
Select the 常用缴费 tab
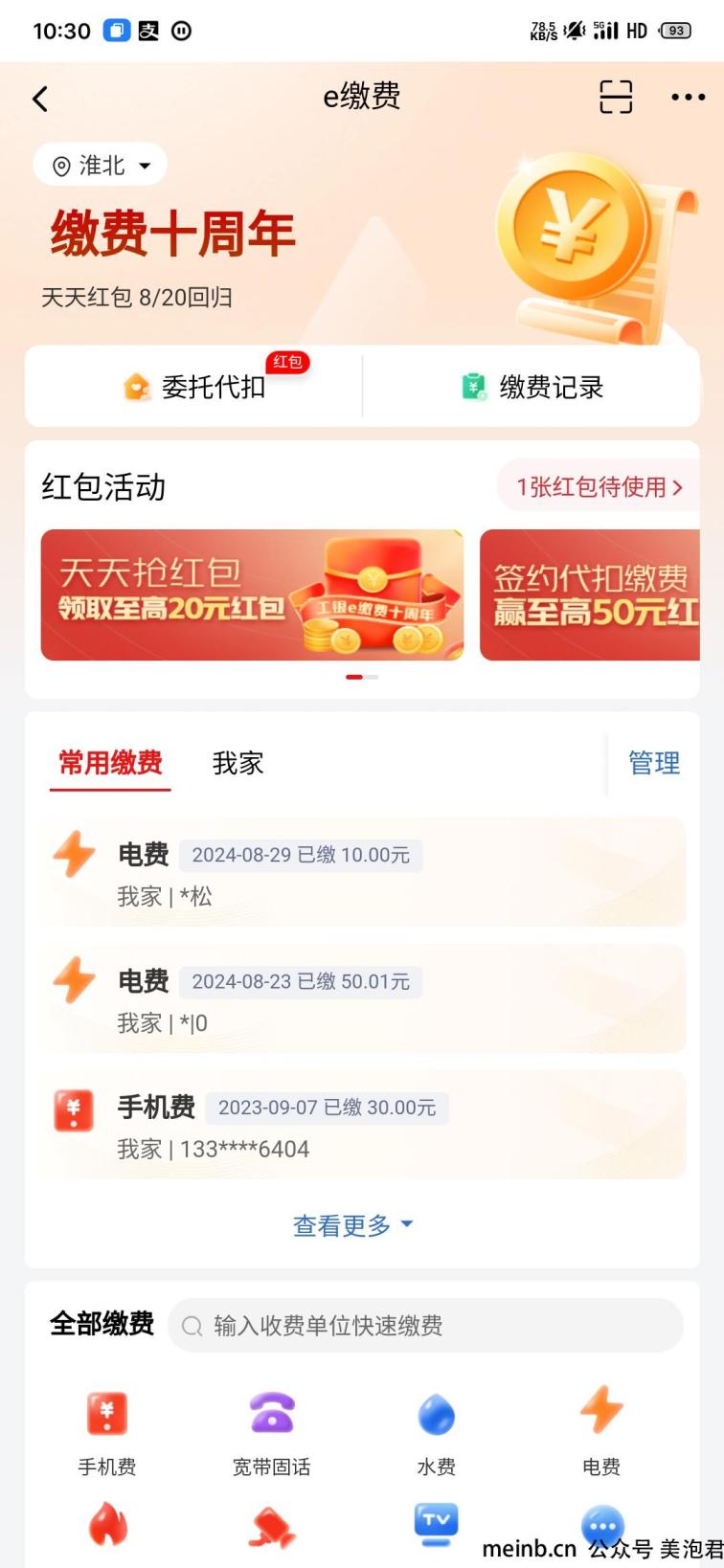[110, 763]
